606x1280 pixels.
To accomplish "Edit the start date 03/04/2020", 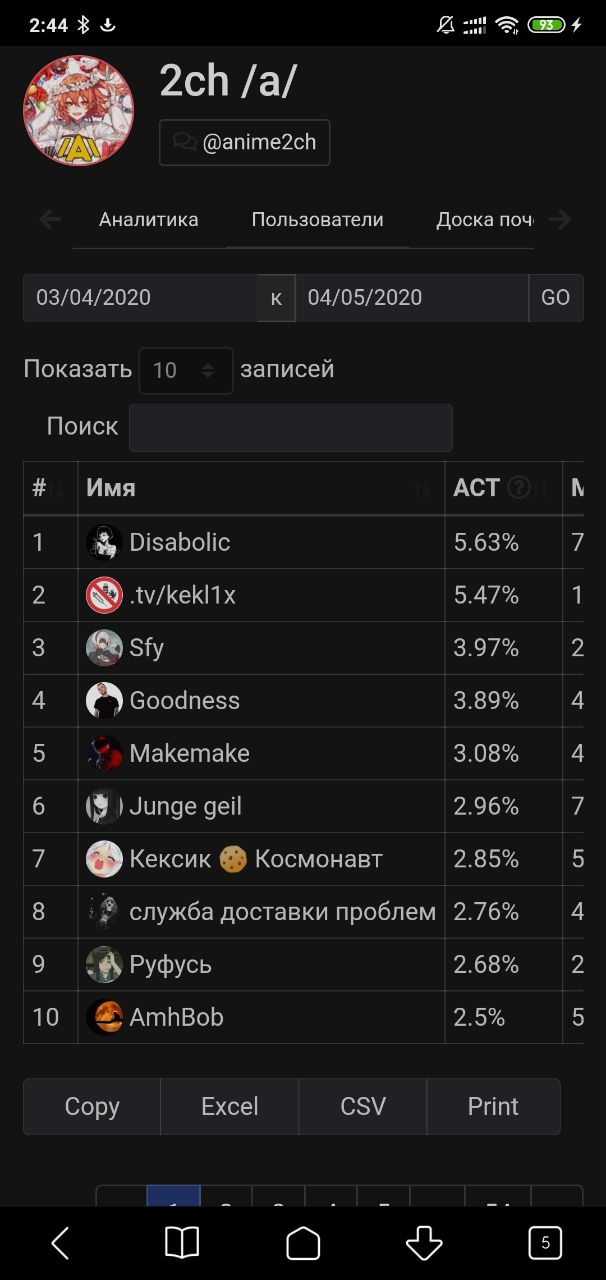I will [x=140, y=298].
